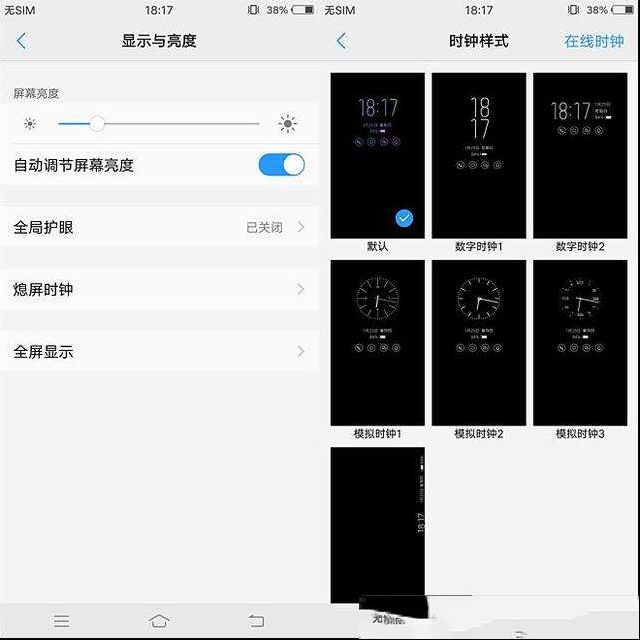Open the recent apps menu button

click(x=62, y=621)
